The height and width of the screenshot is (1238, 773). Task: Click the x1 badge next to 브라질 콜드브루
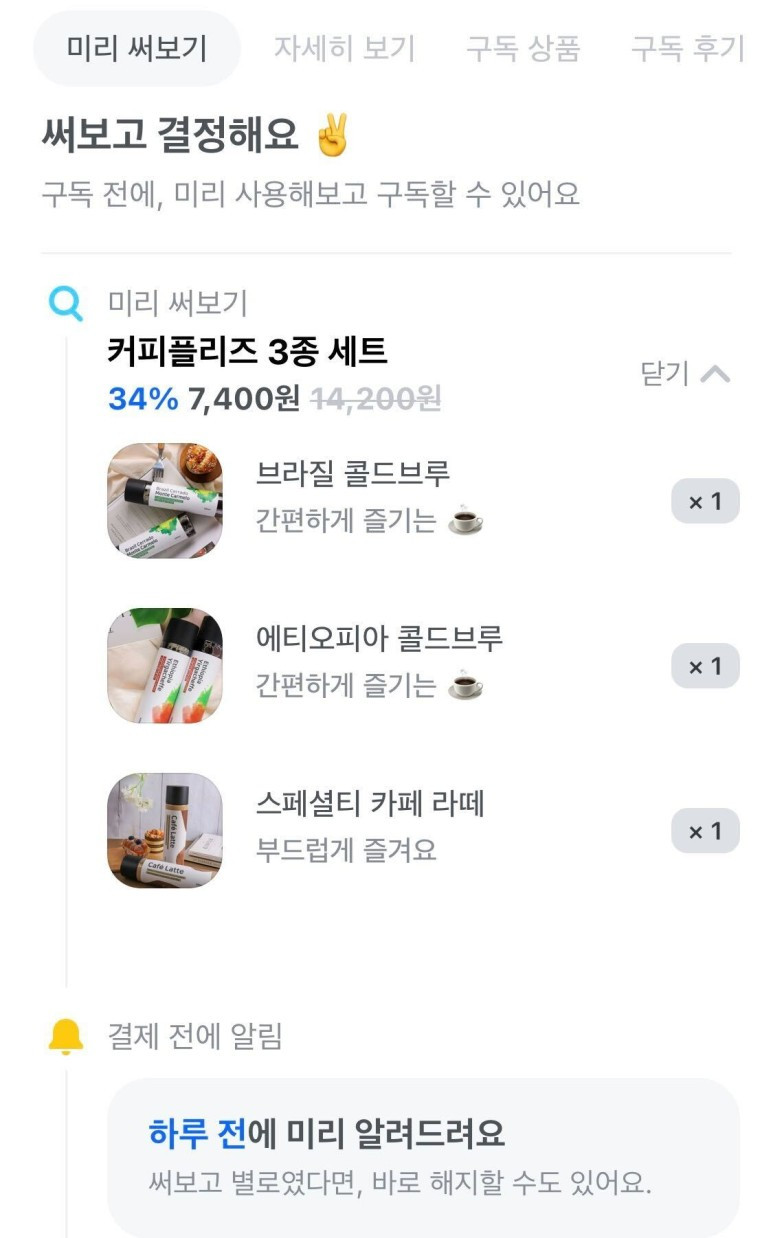point(705,500)
